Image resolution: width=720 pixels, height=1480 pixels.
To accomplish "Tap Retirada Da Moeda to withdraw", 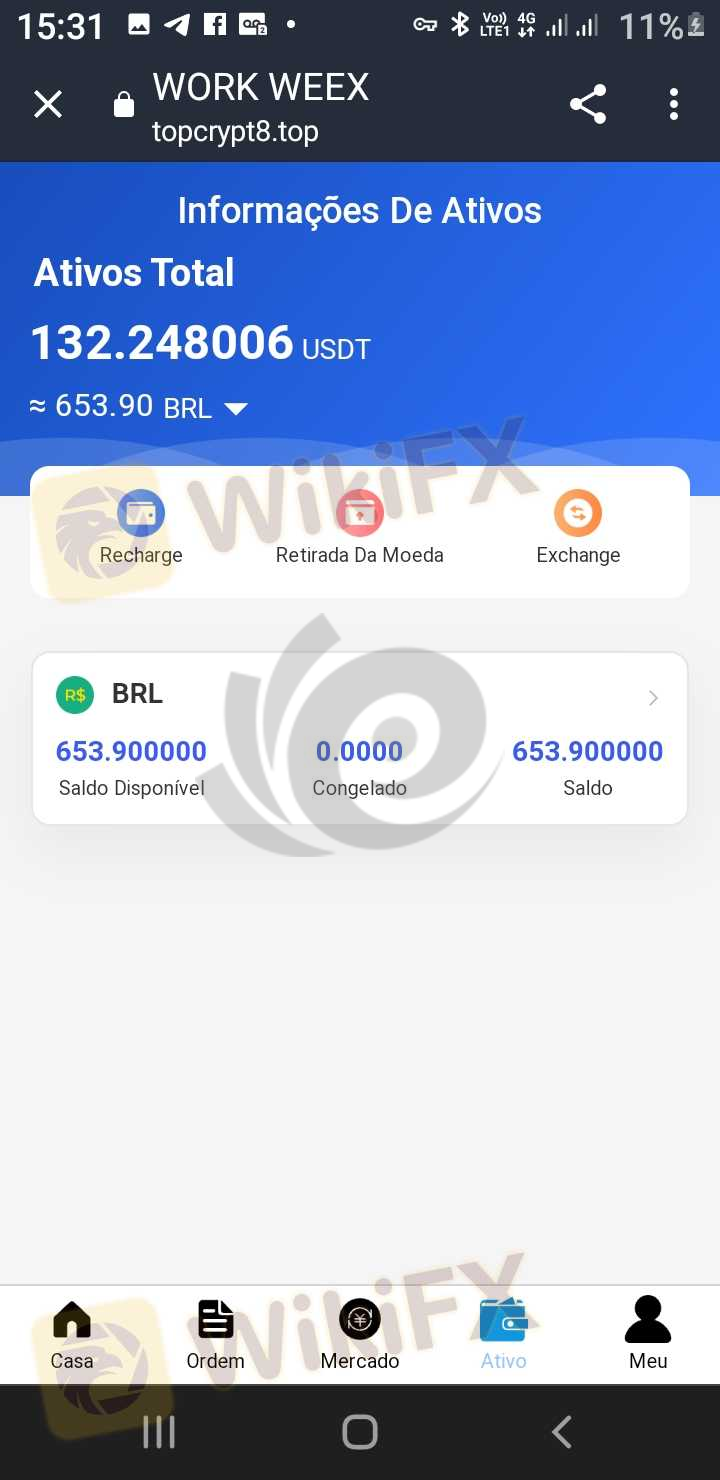I will click(x=359, y=530).
